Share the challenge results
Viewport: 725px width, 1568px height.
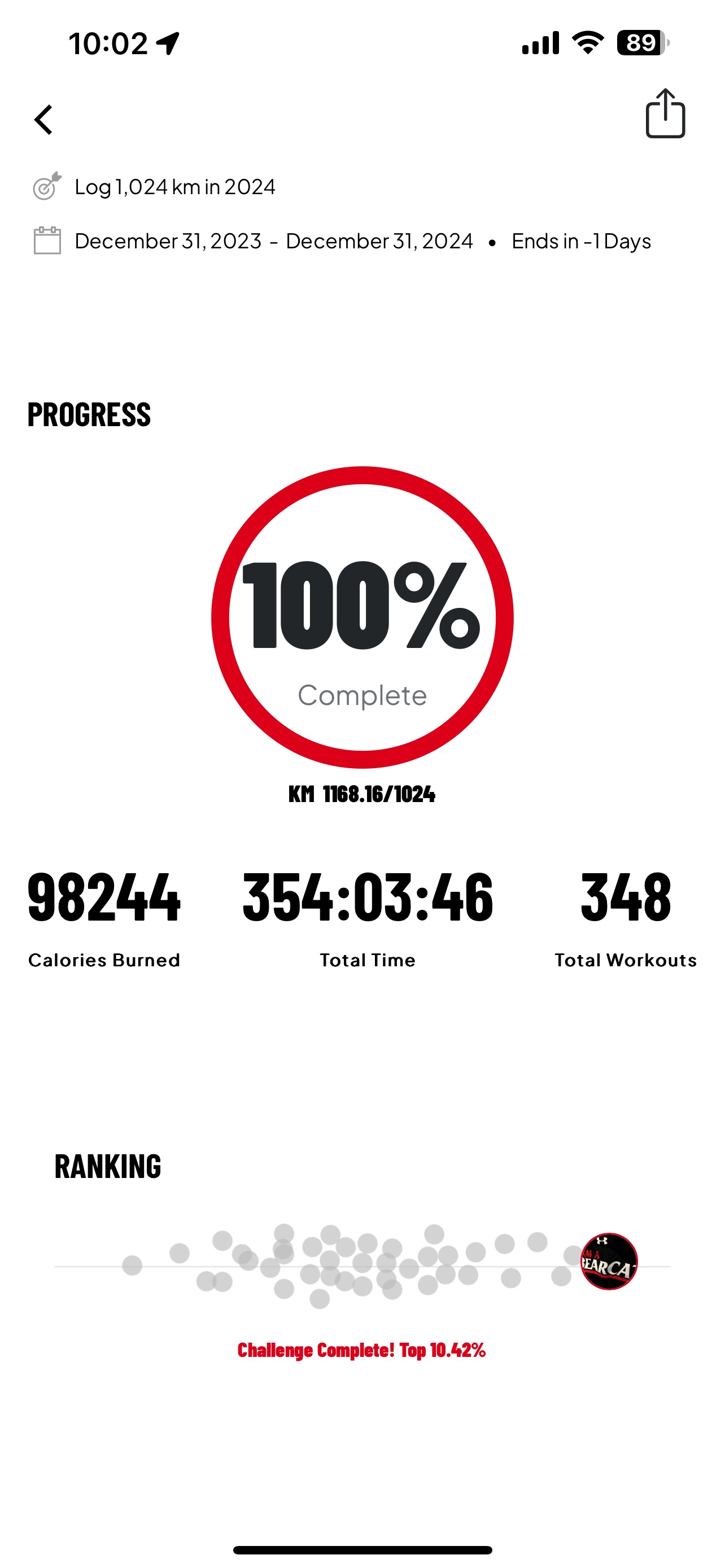tap(665, 114)
